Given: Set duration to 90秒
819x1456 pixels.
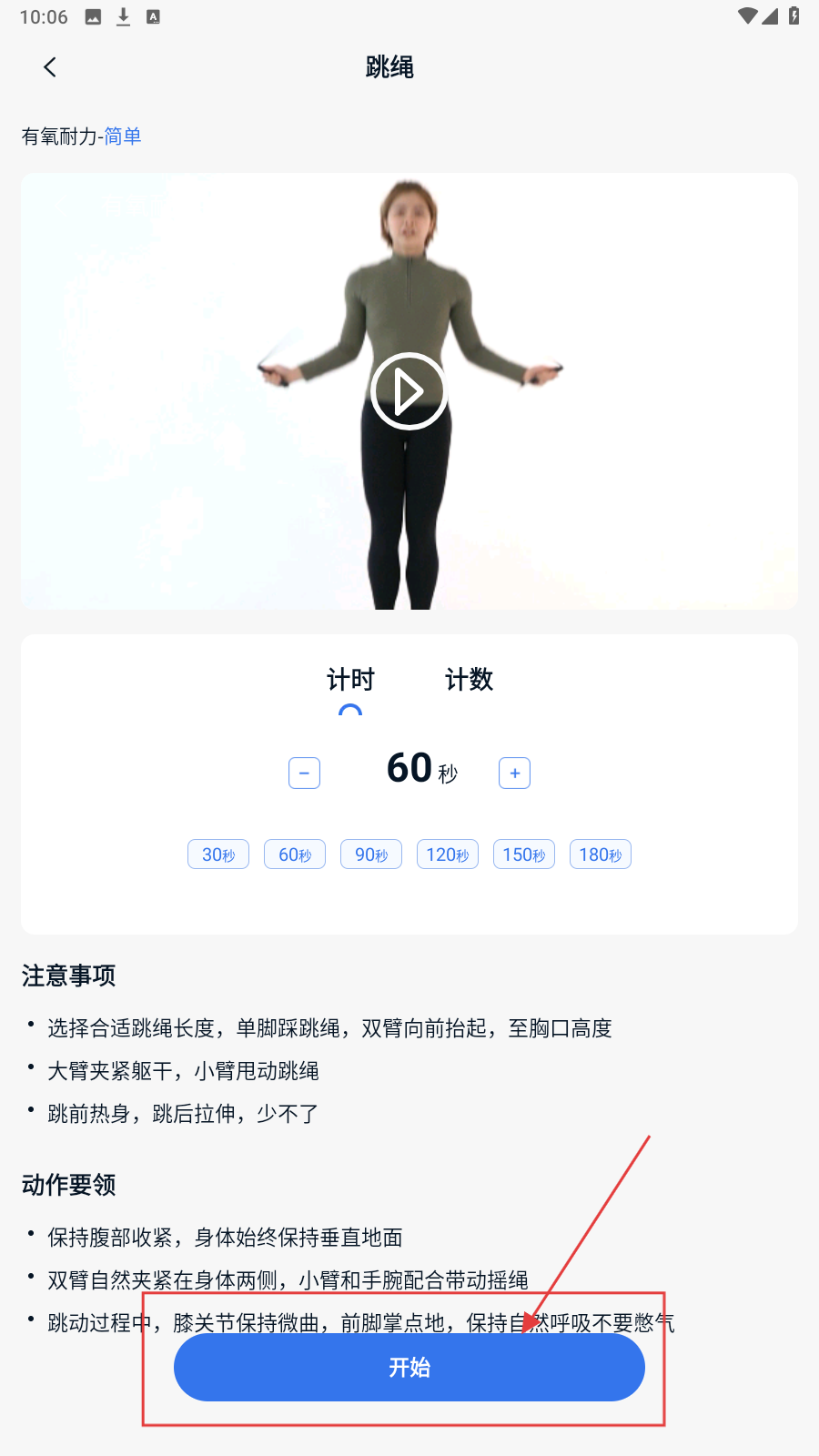Looking at the screenshot, I should point(371,854).
